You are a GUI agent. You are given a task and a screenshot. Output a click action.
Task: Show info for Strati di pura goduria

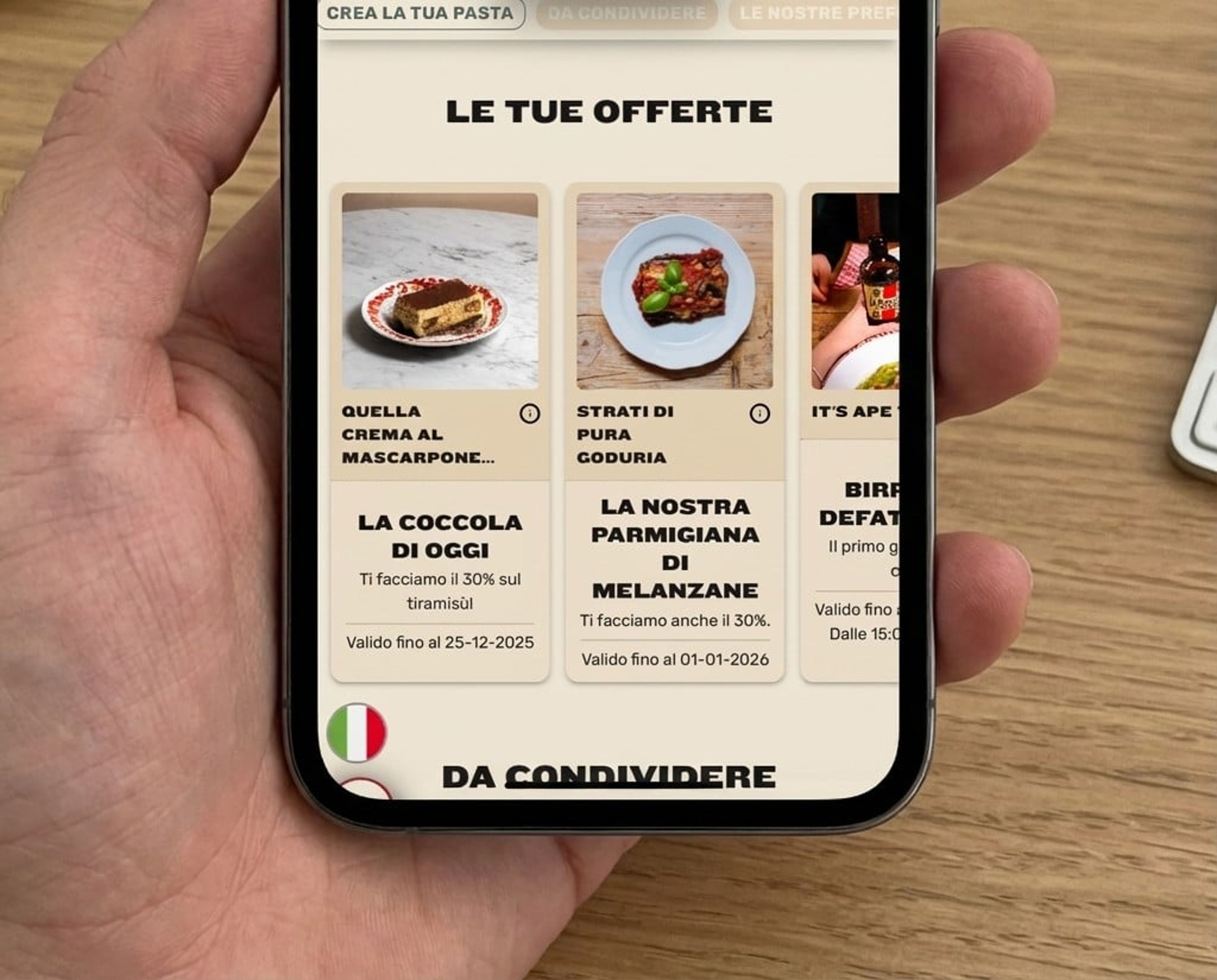[x=759, y=414]
